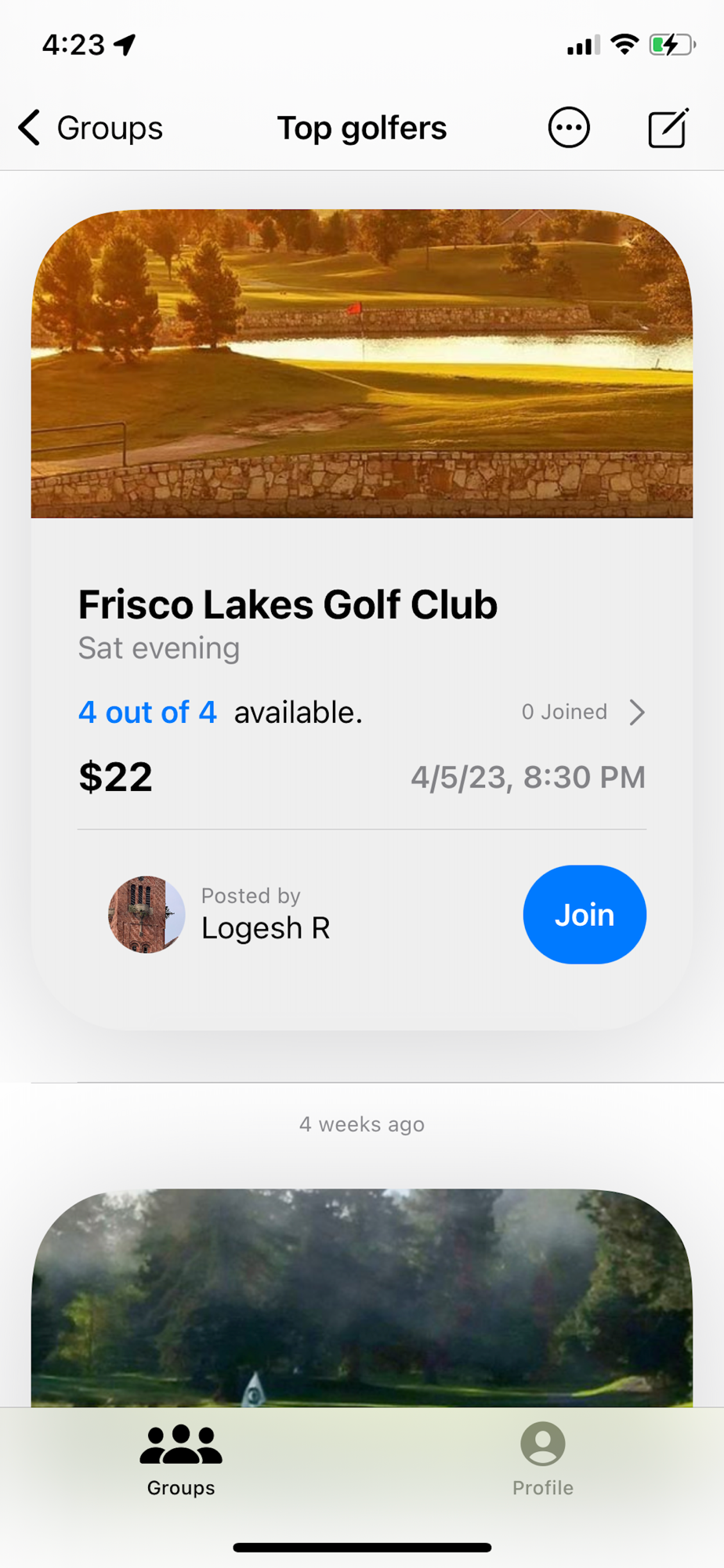
Task: Compose a new post
Action: [x=668, y=128]
